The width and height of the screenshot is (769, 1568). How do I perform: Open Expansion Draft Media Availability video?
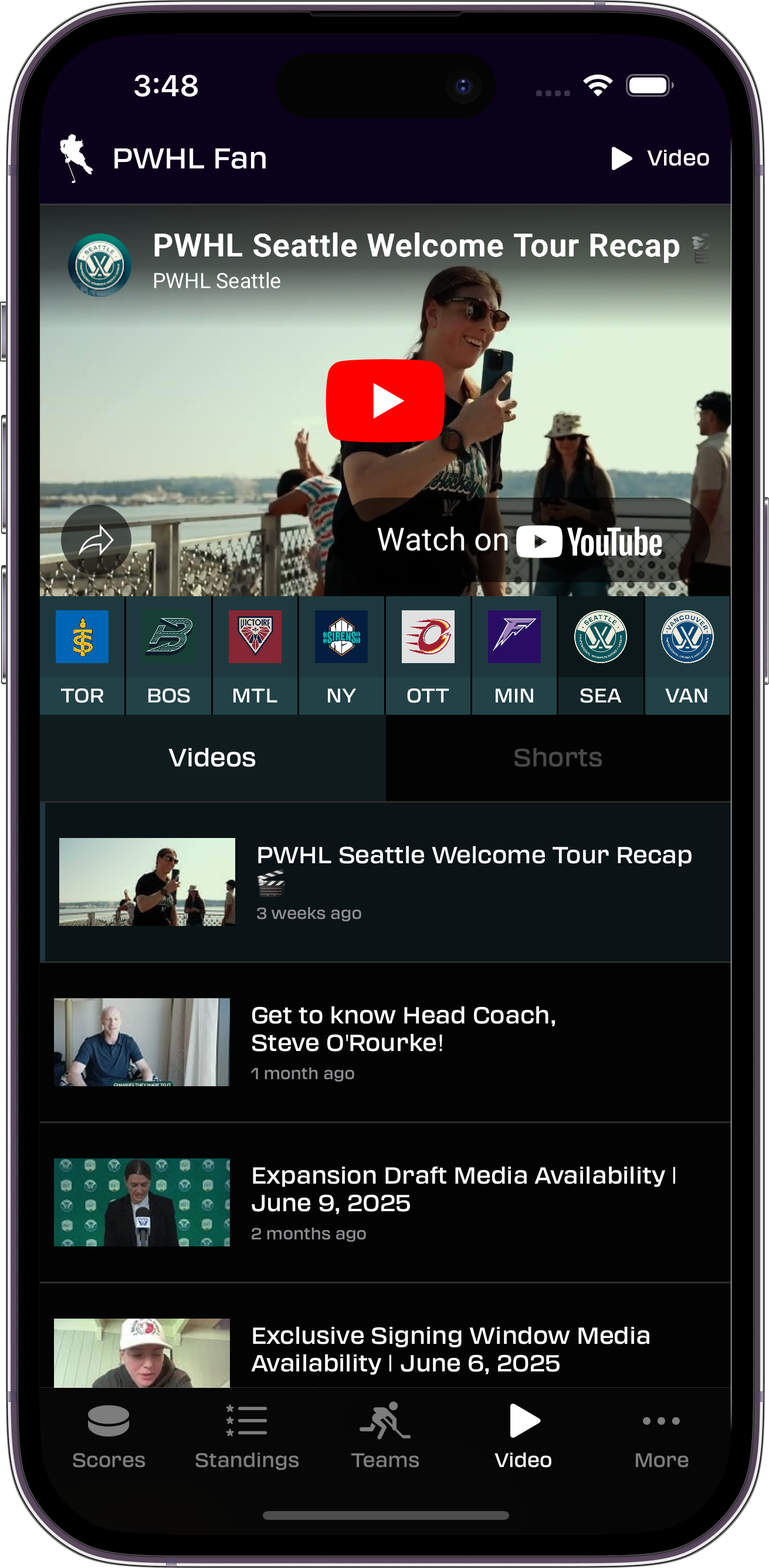[x=385, y=1202]
